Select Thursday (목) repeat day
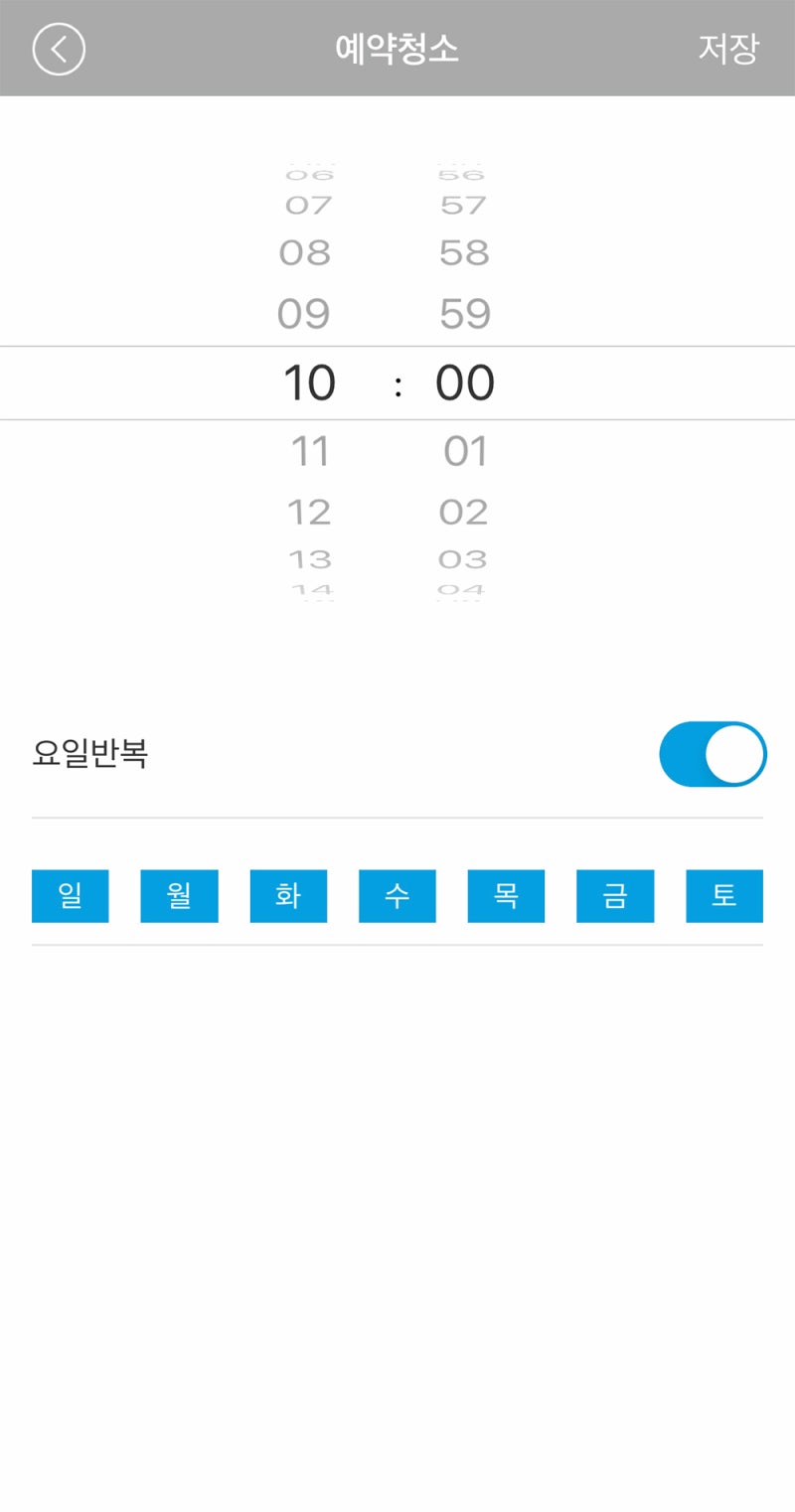Screen dimensions: 795x1512 pos(506,896)
